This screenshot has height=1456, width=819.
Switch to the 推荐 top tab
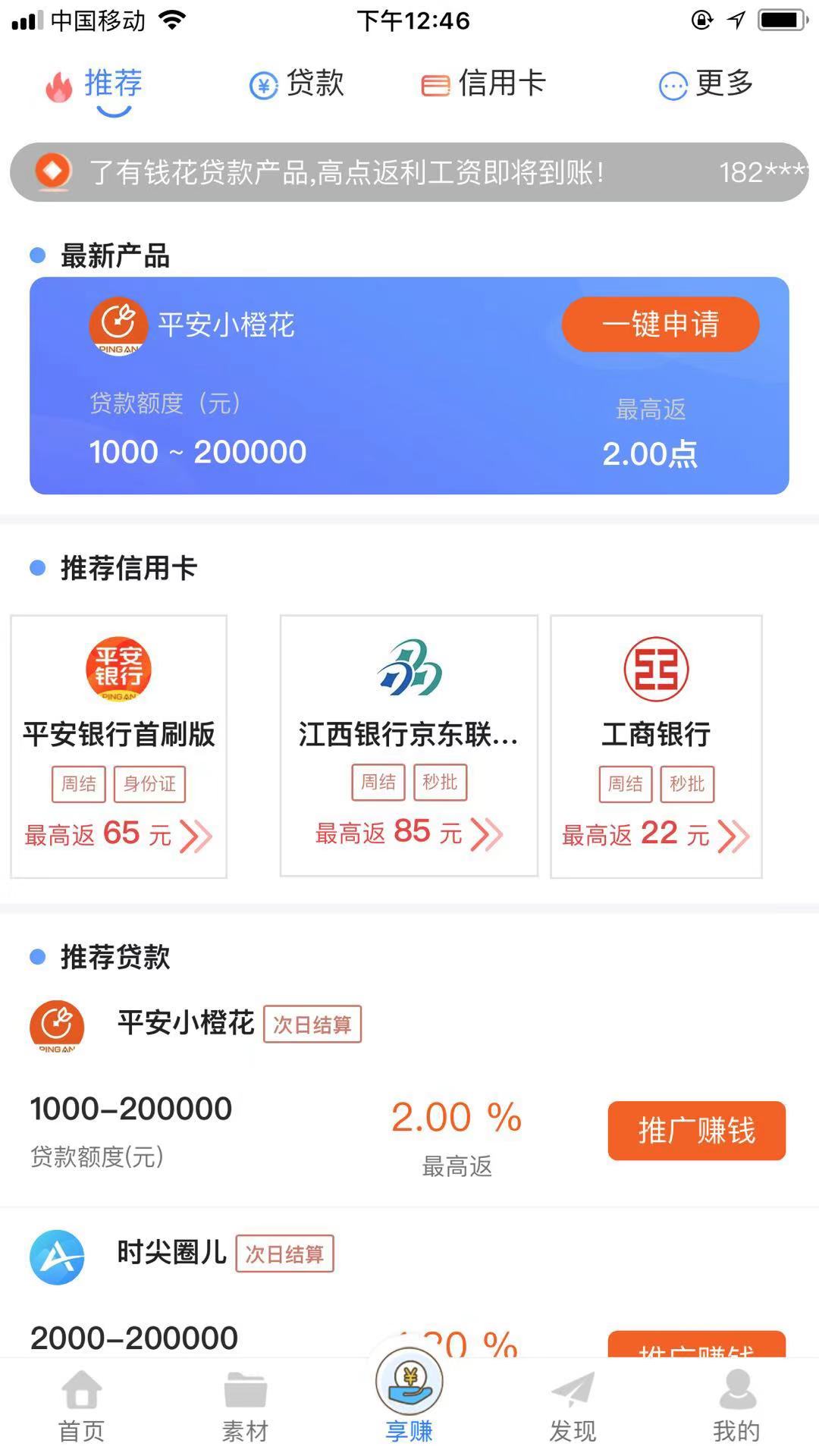(96, 84)
